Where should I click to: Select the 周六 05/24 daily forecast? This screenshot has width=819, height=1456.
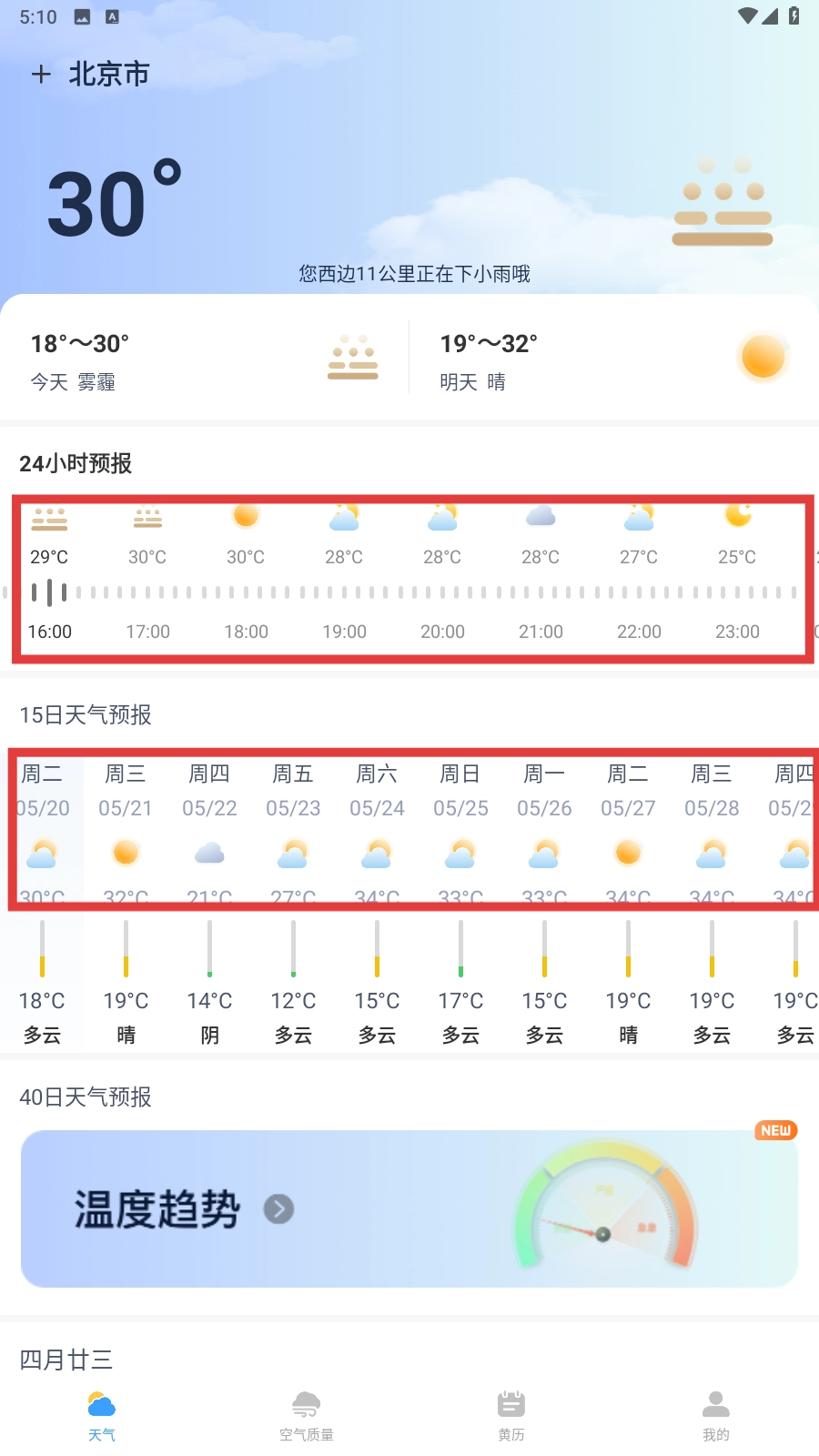(x=377, y=901)
